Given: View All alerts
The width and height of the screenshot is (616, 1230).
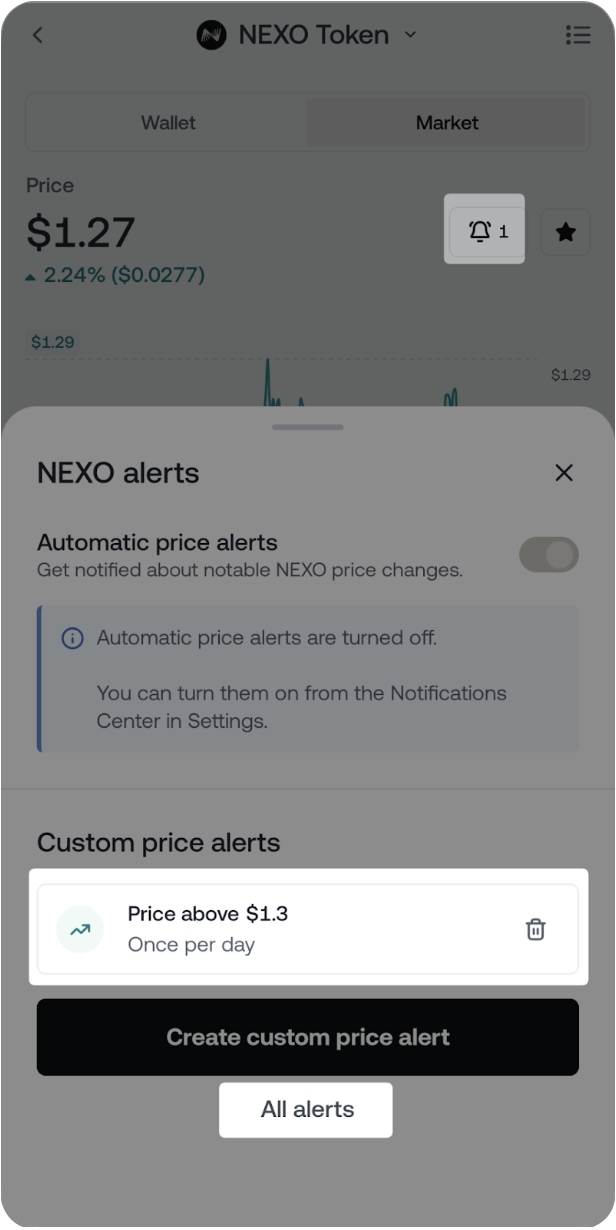Looking at the screenshot, I should [307, 1109].
